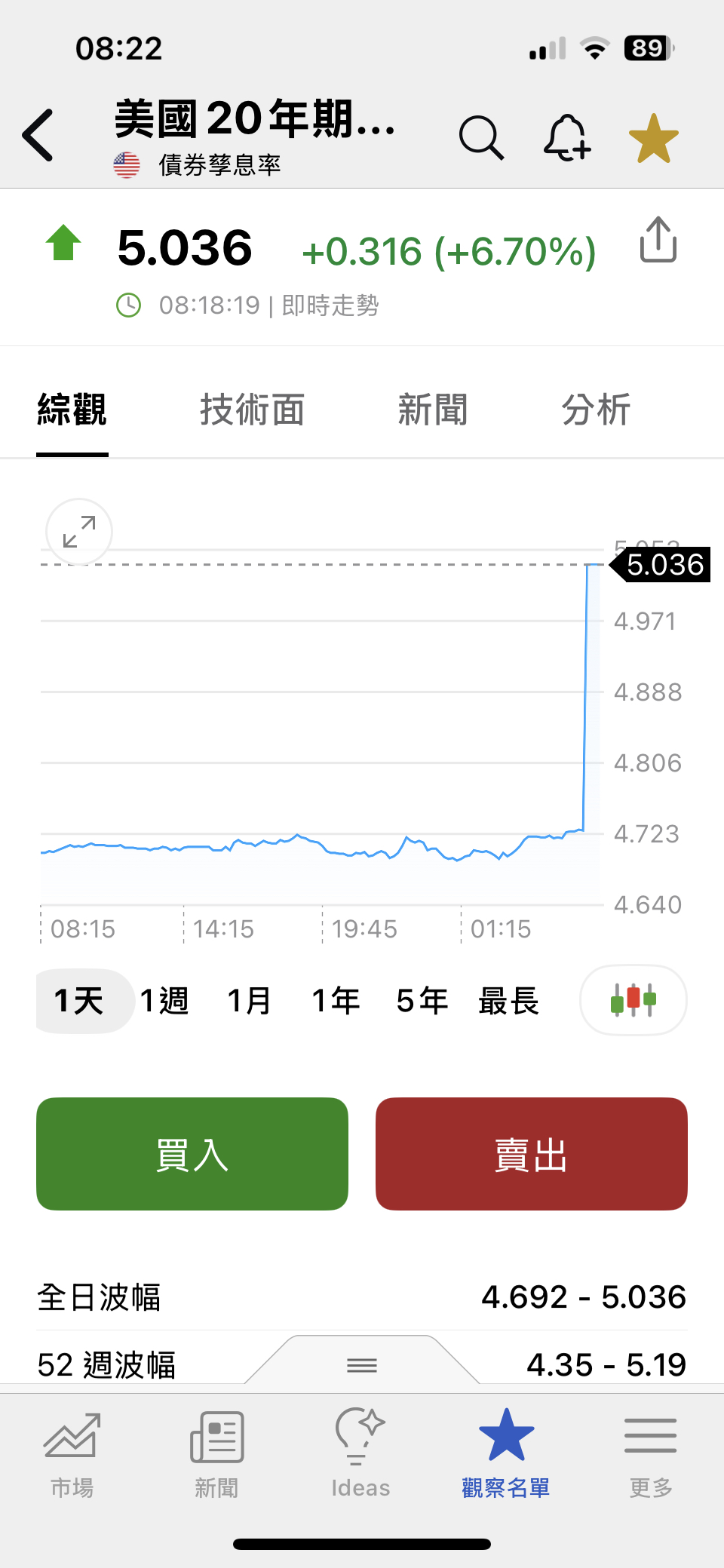Select the 最長 longest time range

(509, 999)
